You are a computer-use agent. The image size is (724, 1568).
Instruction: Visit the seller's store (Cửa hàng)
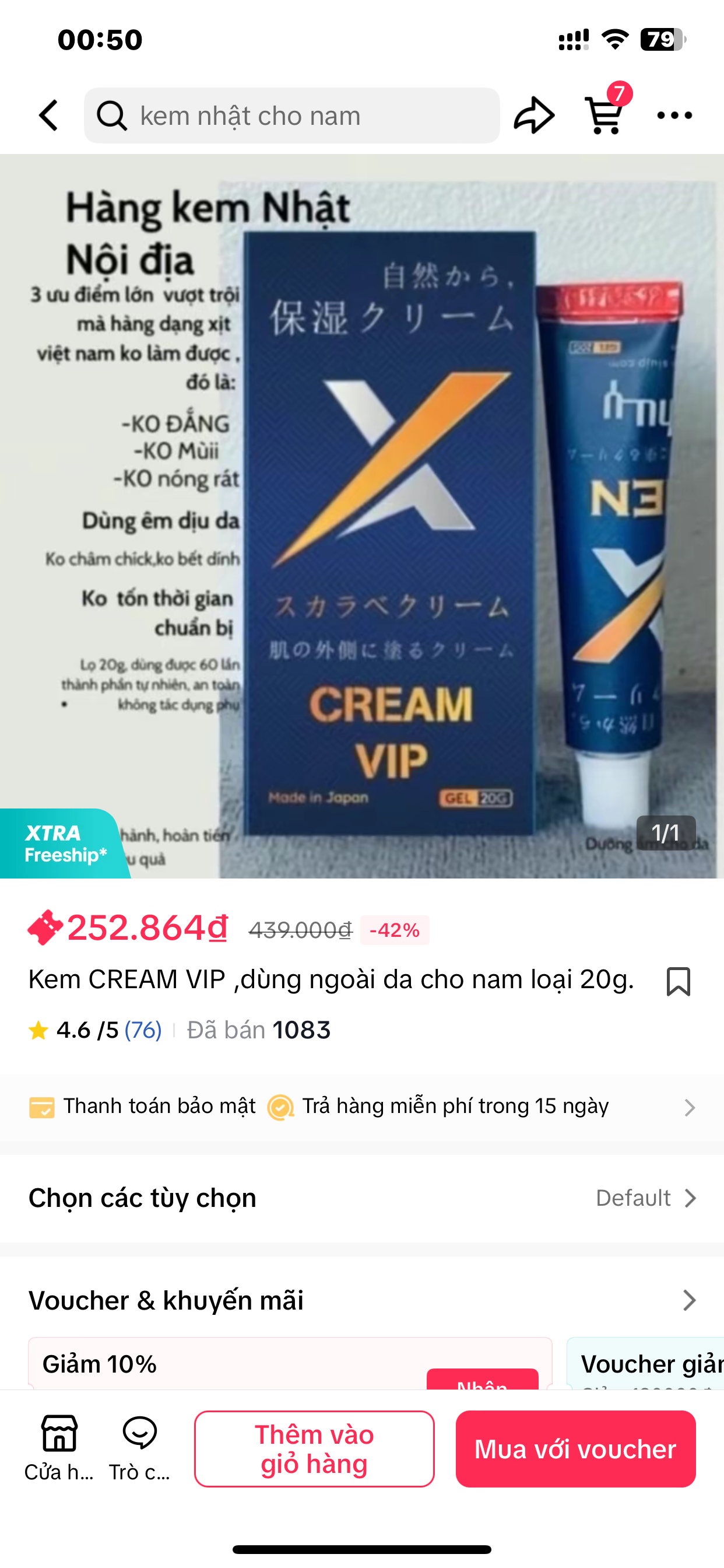(59, 1448)
